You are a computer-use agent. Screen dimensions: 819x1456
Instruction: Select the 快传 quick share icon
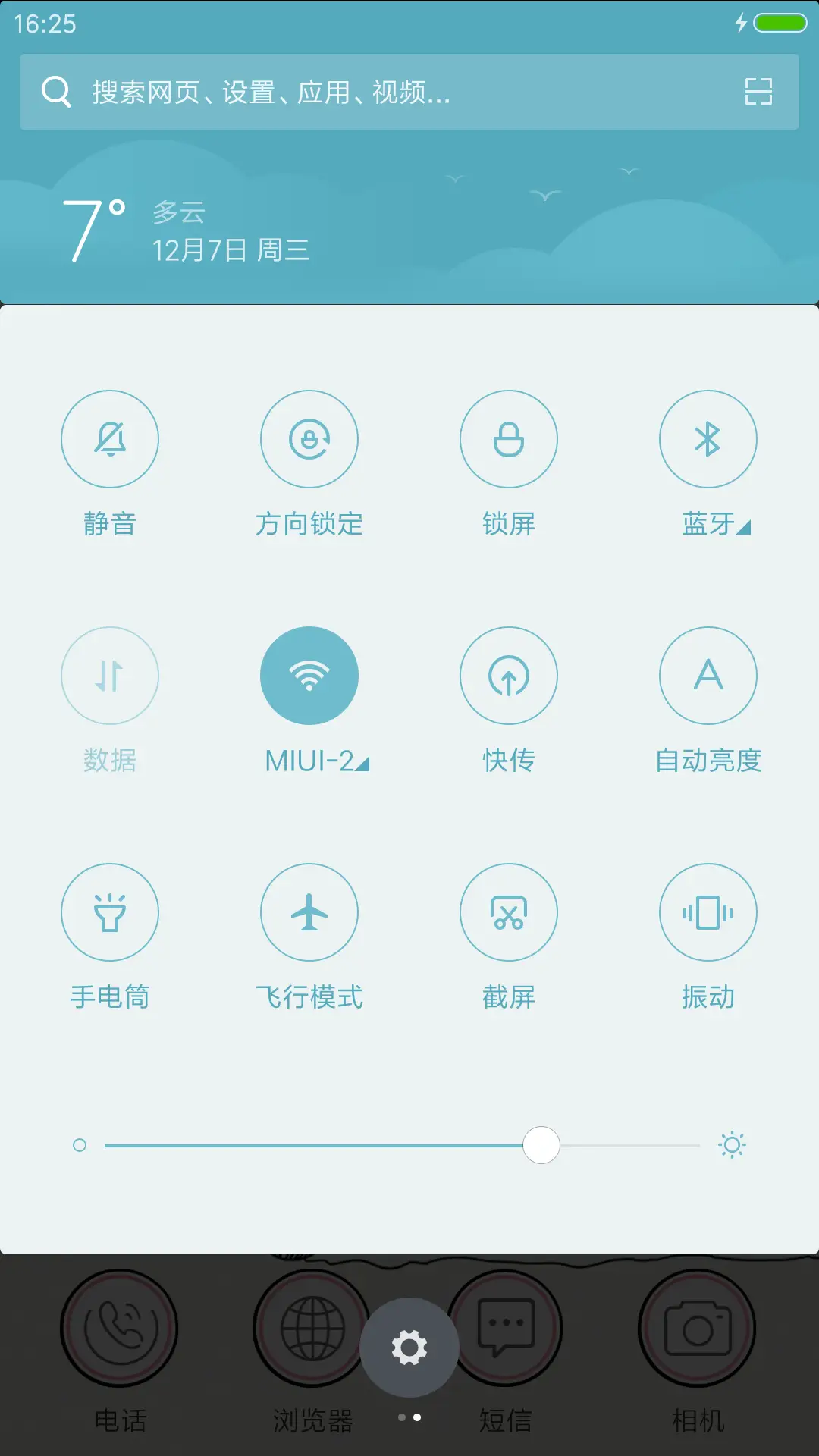point(509,675)
